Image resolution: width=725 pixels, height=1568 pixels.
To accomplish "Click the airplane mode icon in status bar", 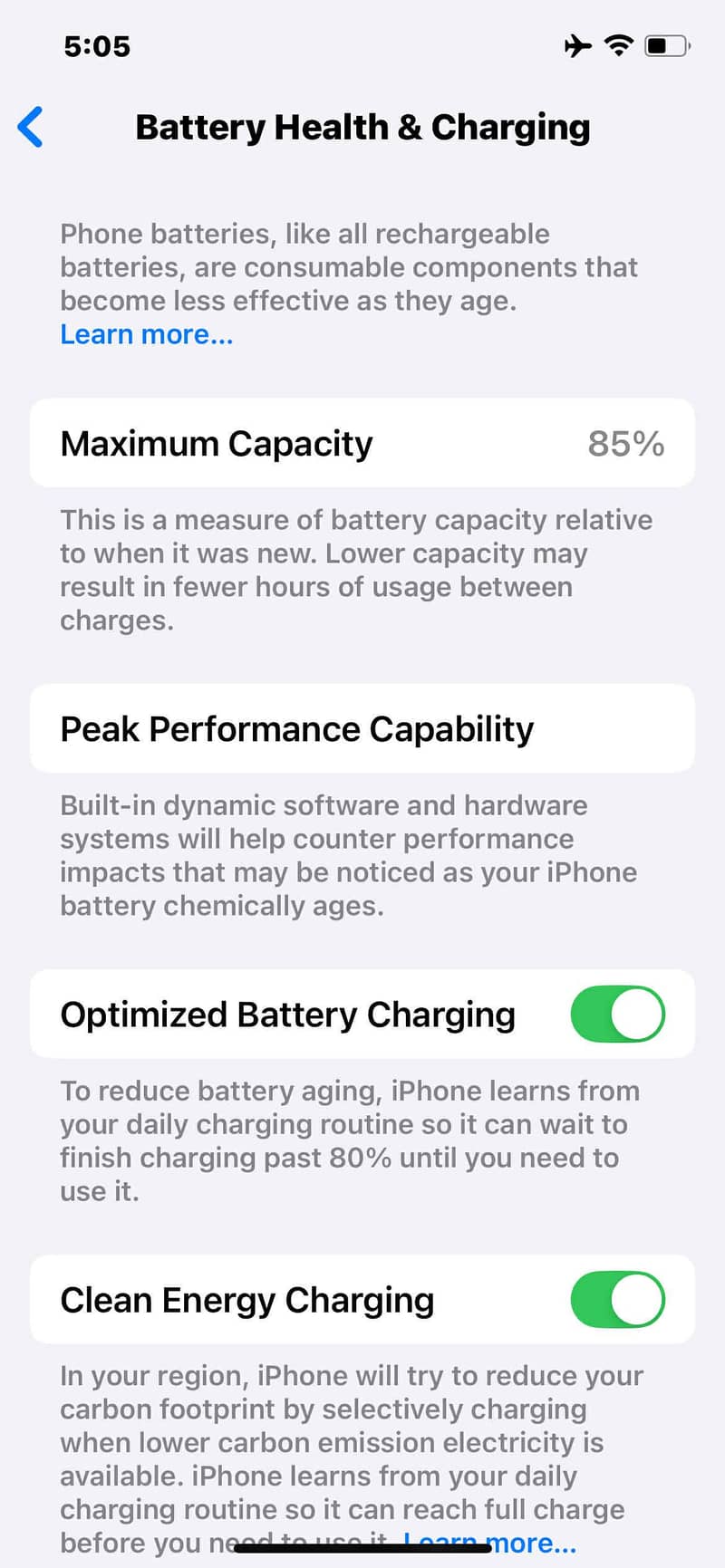I will click(x=577, y=45).
